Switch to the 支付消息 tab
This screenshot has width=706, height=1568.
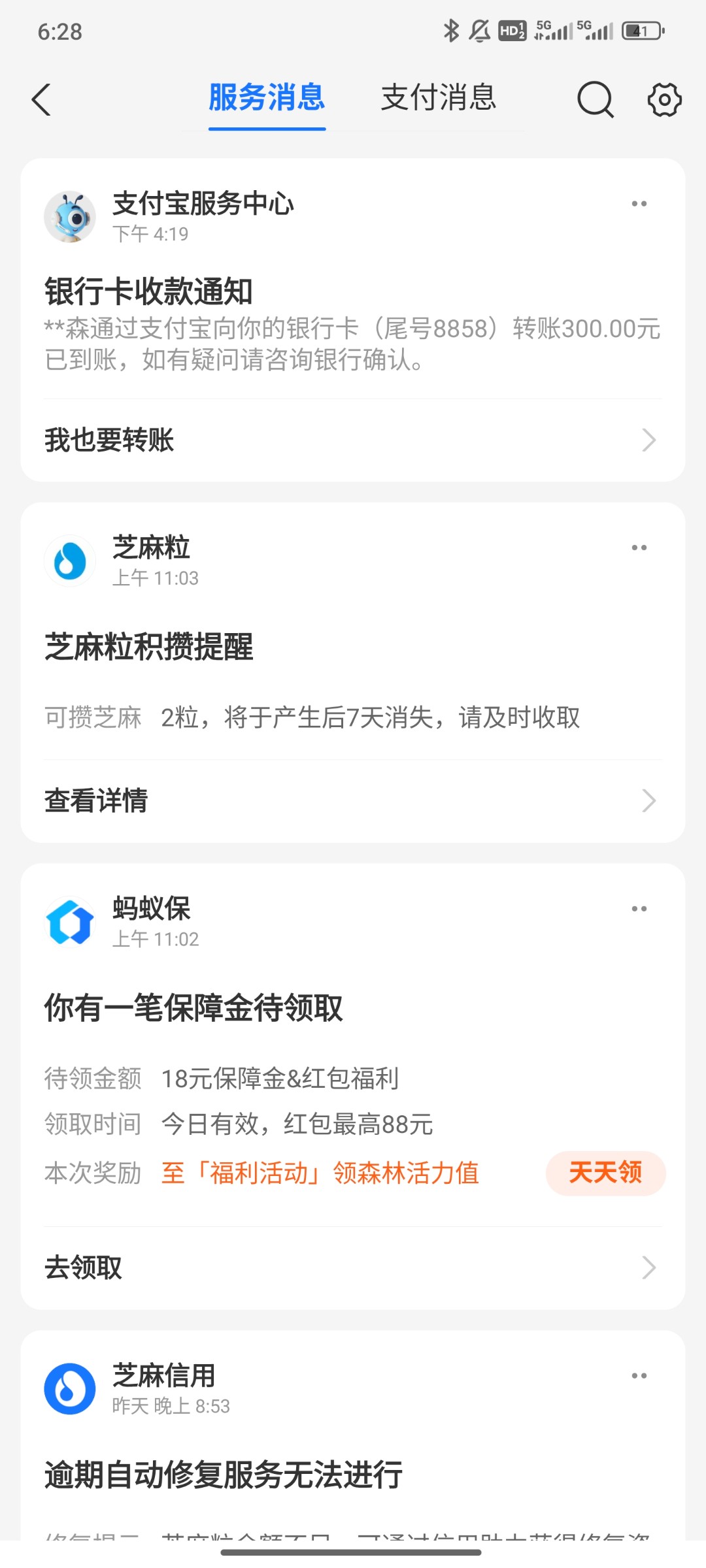point(439,98)
